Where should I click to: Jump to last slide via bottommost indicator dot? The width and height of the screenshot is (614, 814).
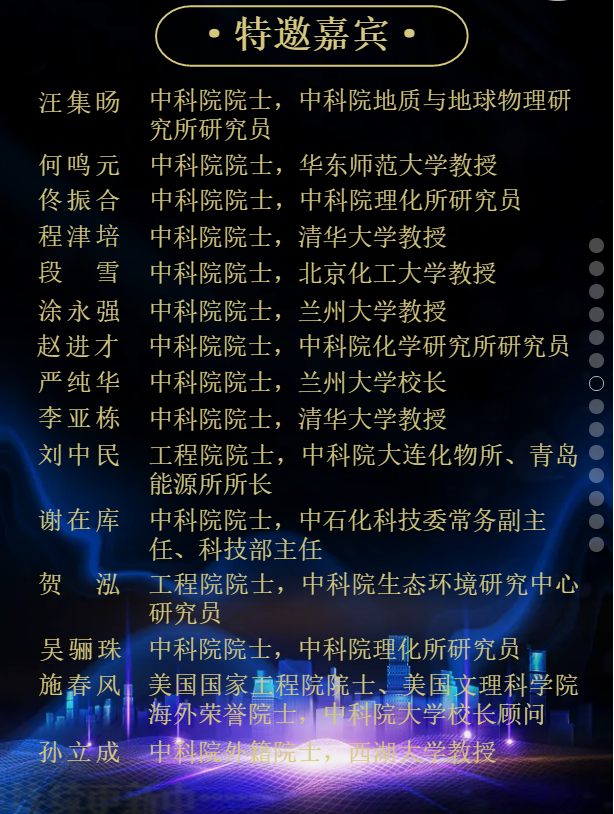tap(596, 544)
